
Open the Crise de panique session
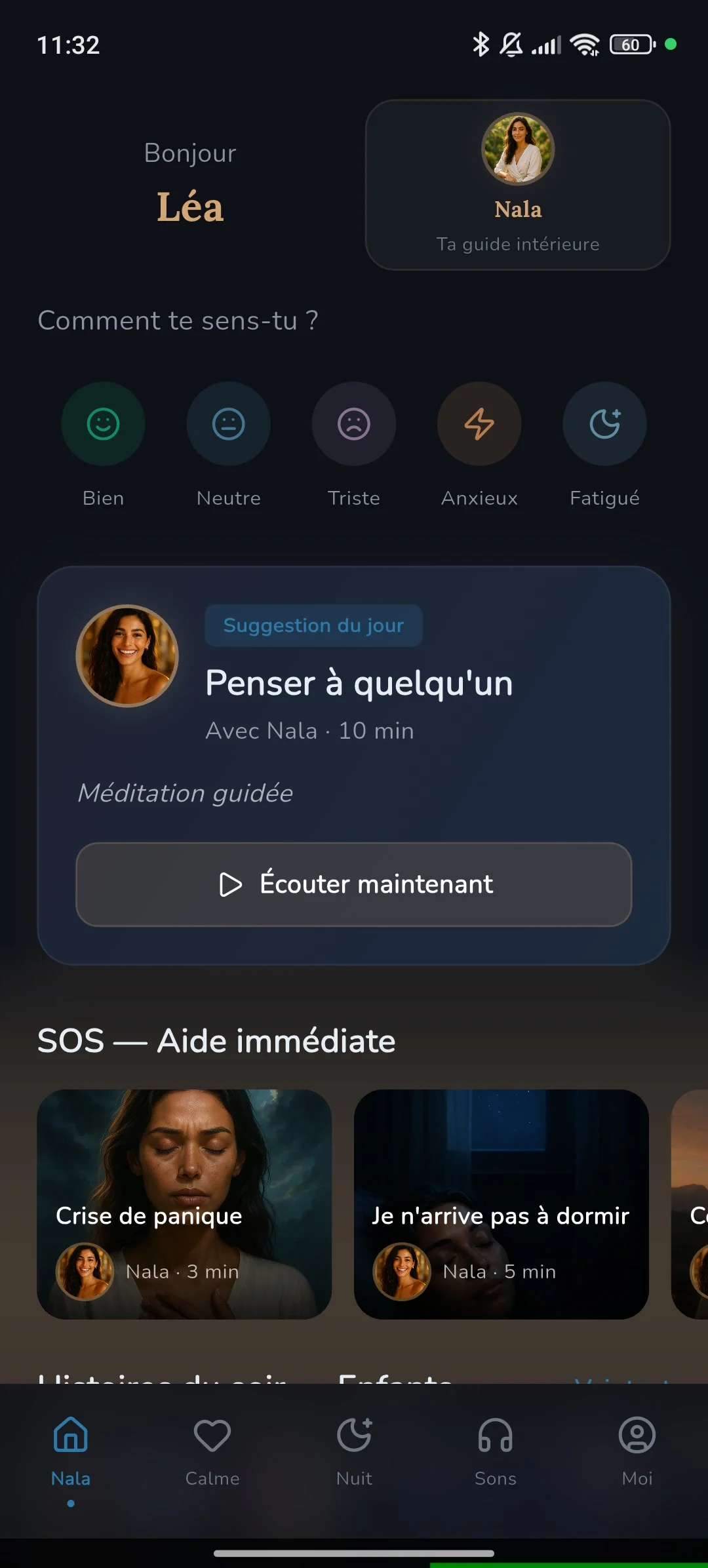click(x=184, y=1204)
